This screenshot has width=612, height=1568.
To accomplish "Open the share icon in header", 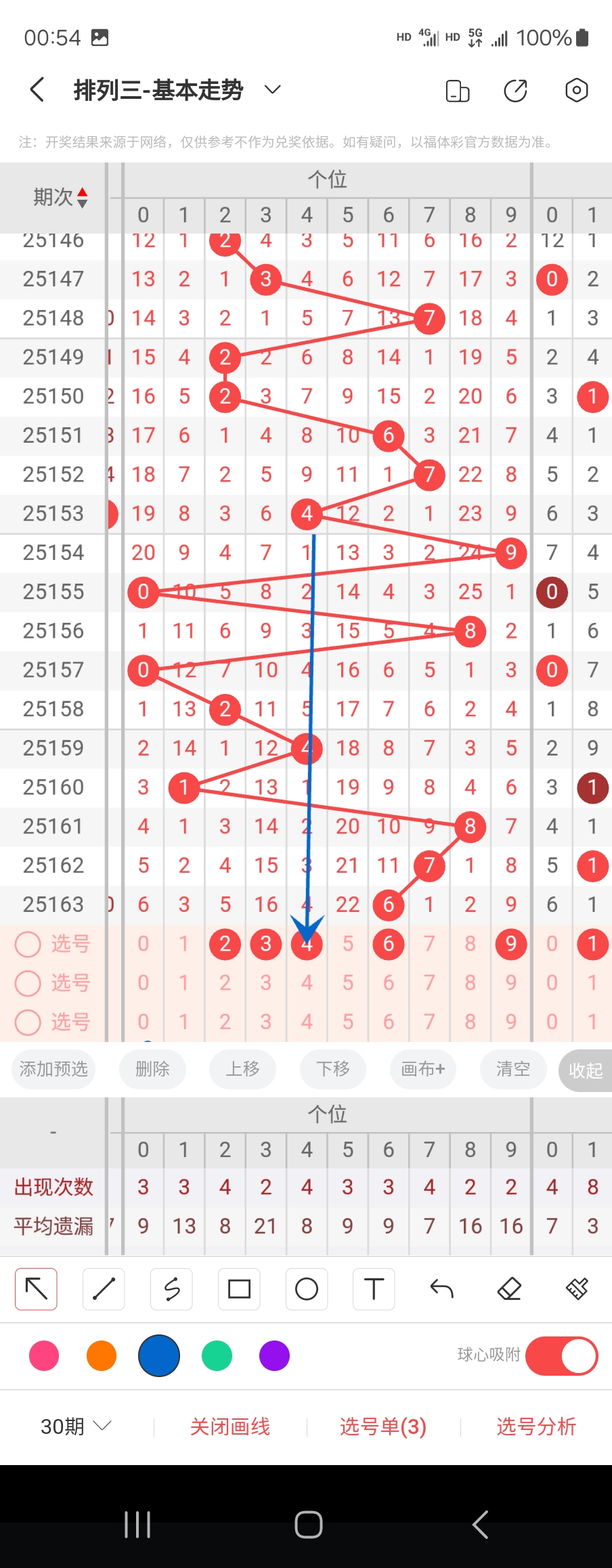I will 515,90.
